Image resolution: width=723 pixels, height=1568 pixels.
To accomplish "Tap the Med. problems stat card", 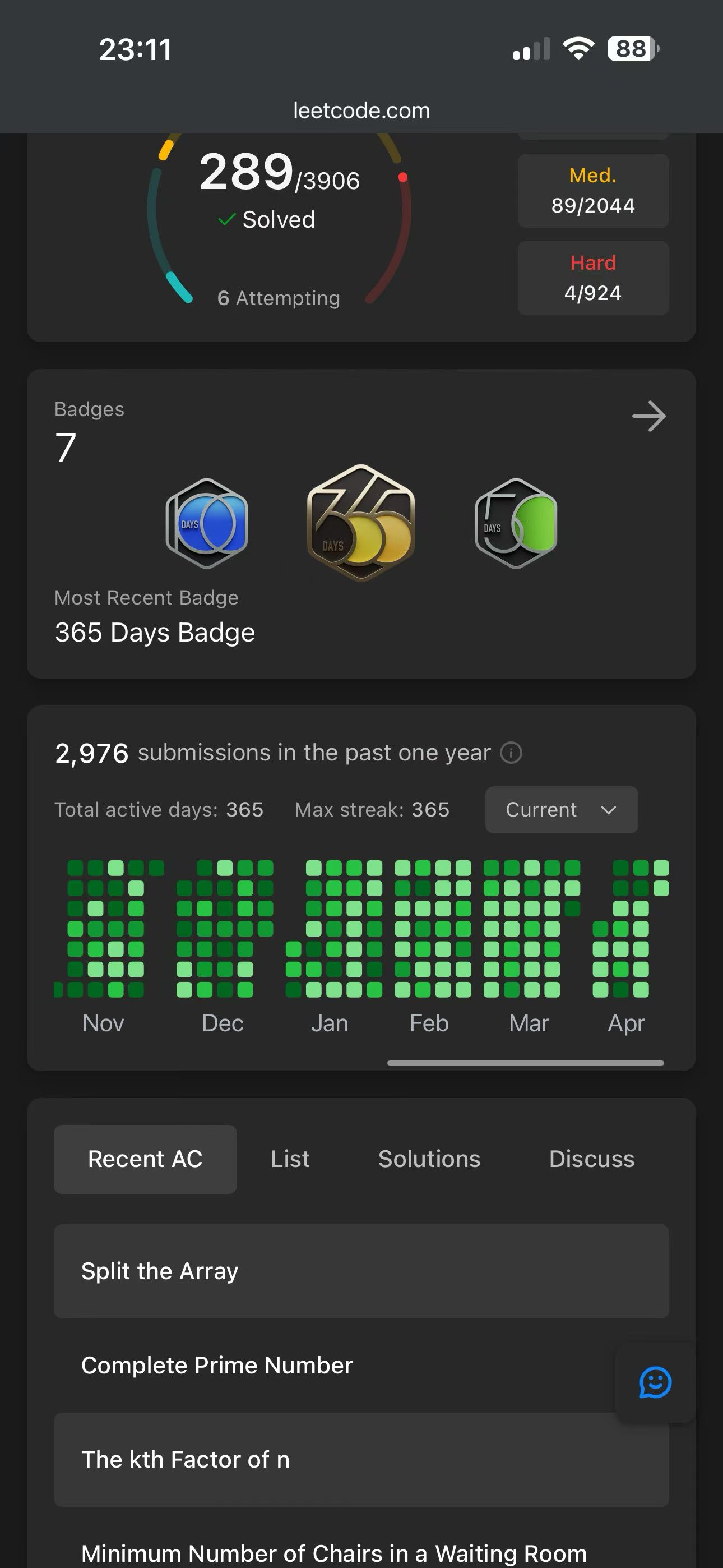I will point(593,191).
